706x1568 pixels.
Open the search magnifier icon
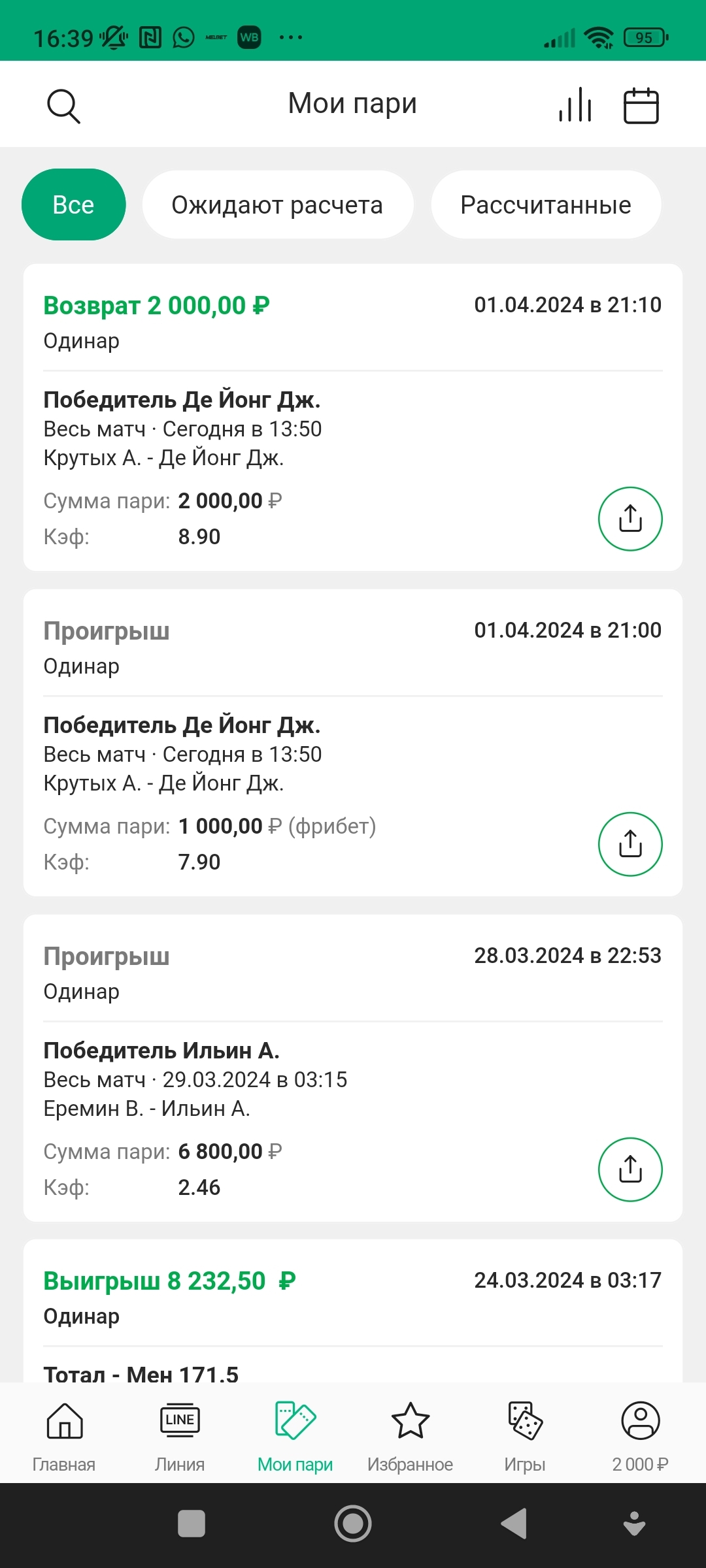coord(63,106)
